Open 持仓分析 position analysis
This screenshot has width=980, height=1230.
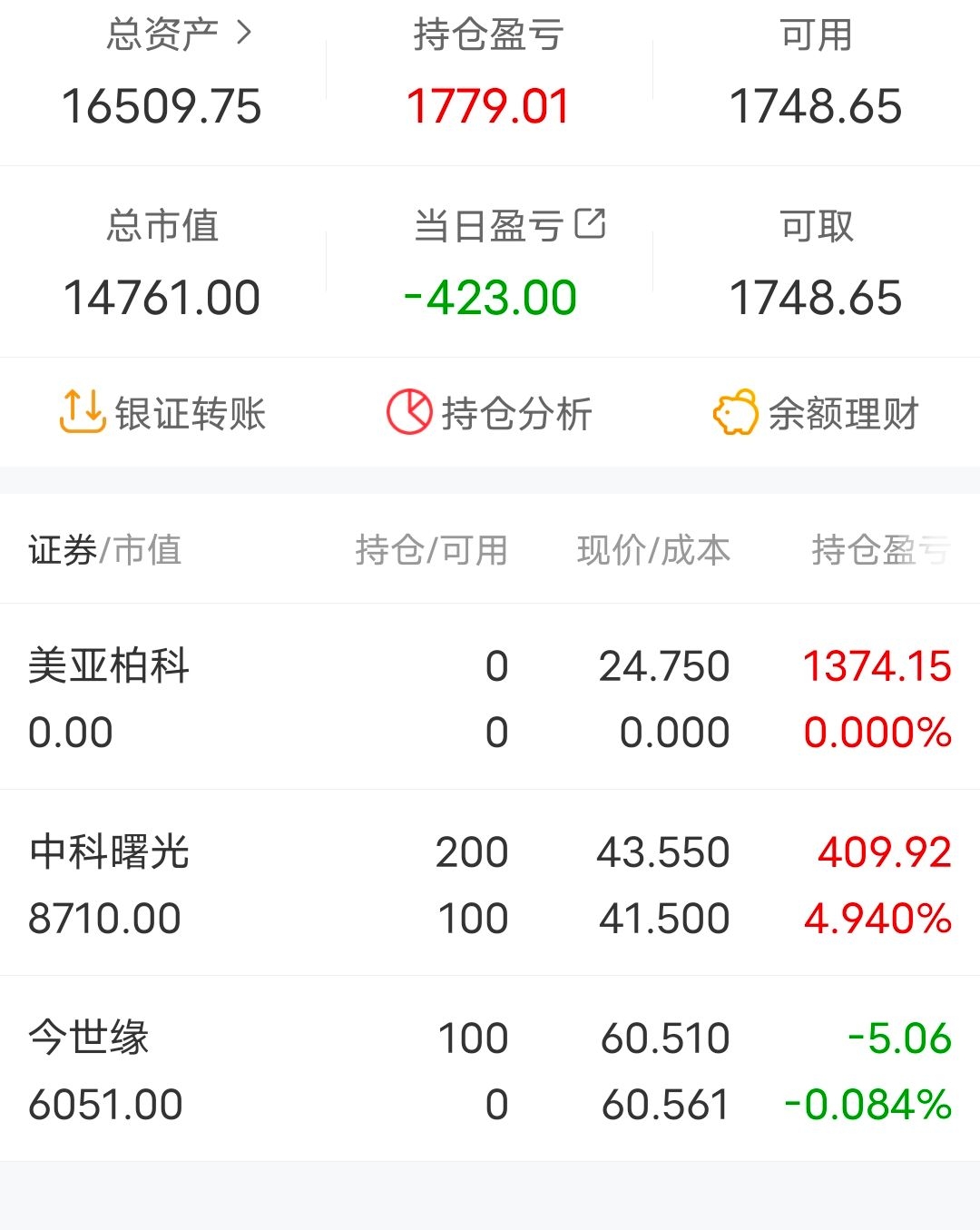490,413
